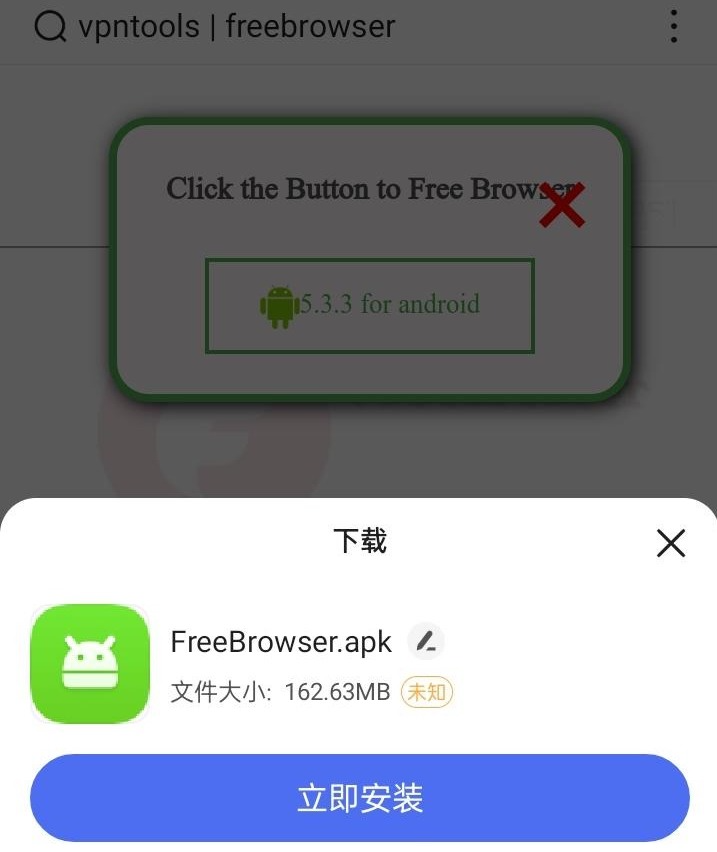This screenshot has width=717, height=852.
Task: Edit the FreeBrowser.apk file name
Action: [427, 642]
